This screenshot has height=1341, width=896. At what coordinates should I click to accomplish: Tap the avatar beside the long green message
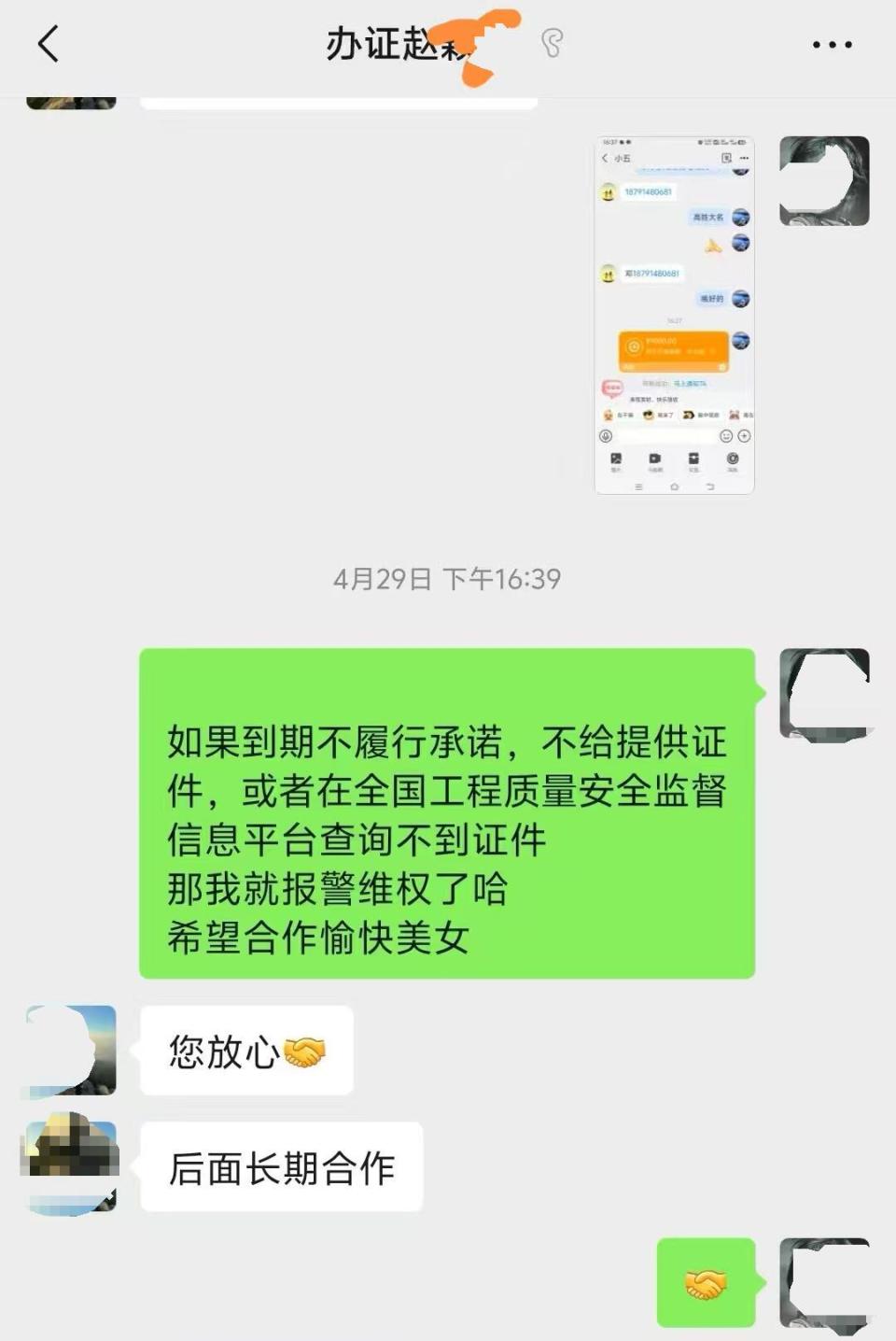[x=824, y=693]
